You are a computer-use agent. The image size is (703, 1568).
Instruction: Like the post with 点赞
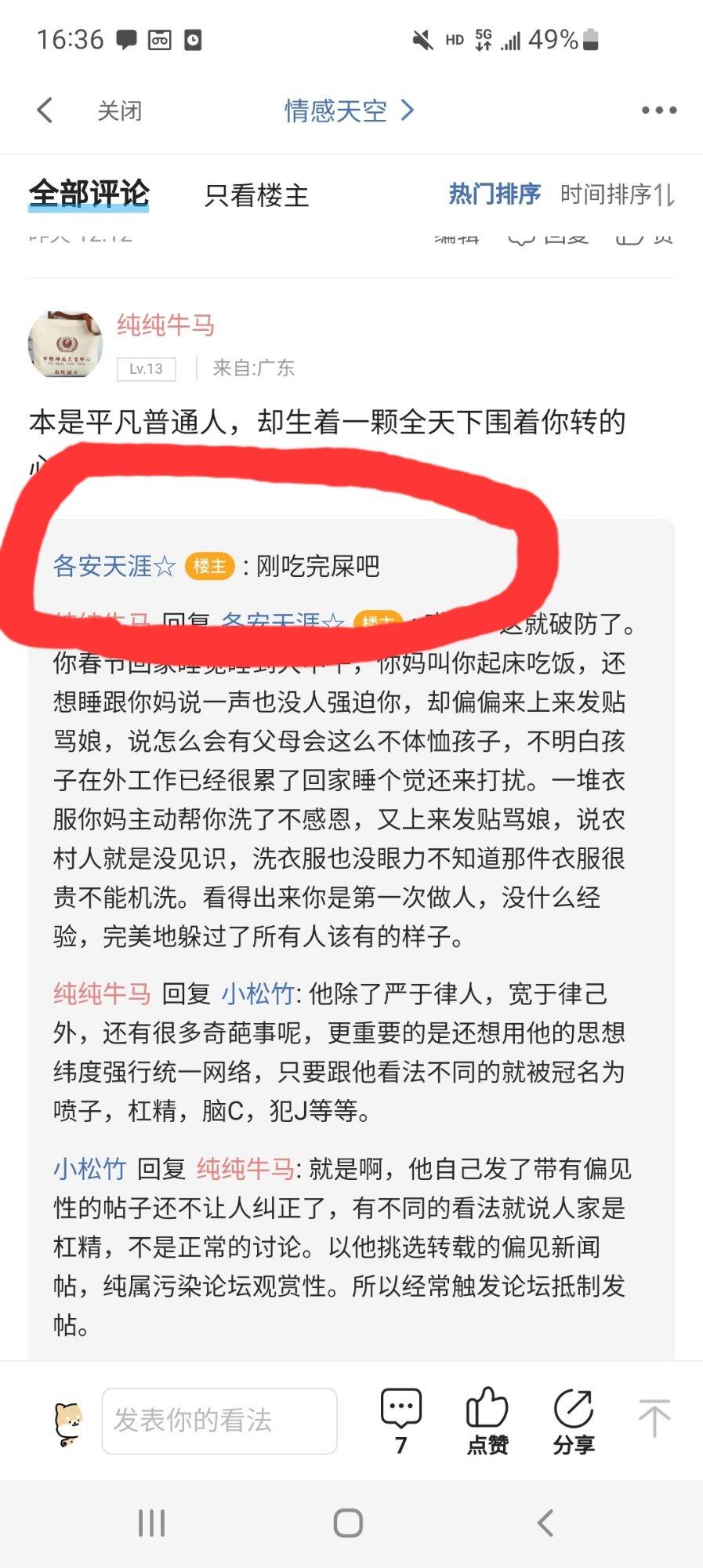click(487, 1420)
